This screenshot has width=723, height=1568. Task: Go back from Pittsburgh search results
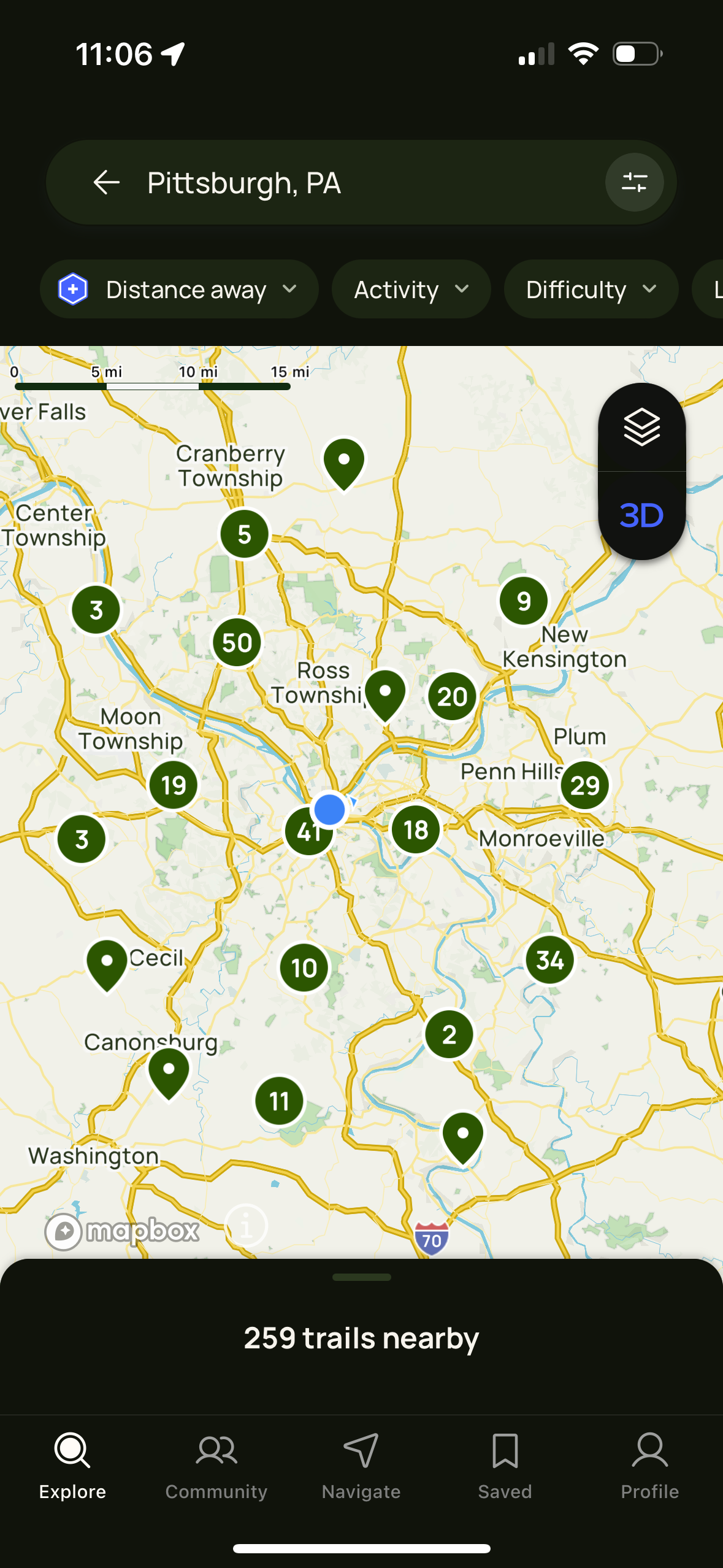click(106, 182)
